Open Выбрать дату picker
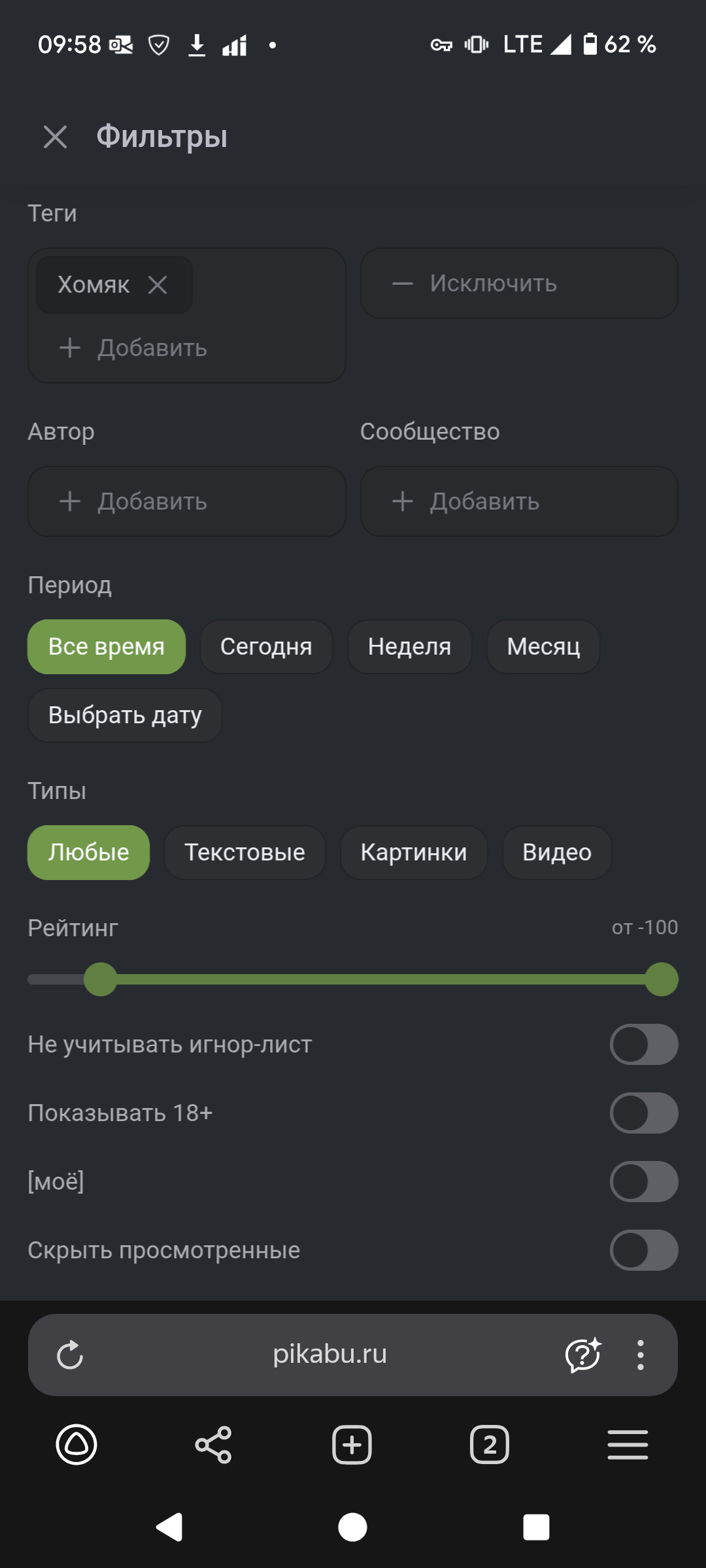Viewport: 706px width, 1568px height. point(125,715)
